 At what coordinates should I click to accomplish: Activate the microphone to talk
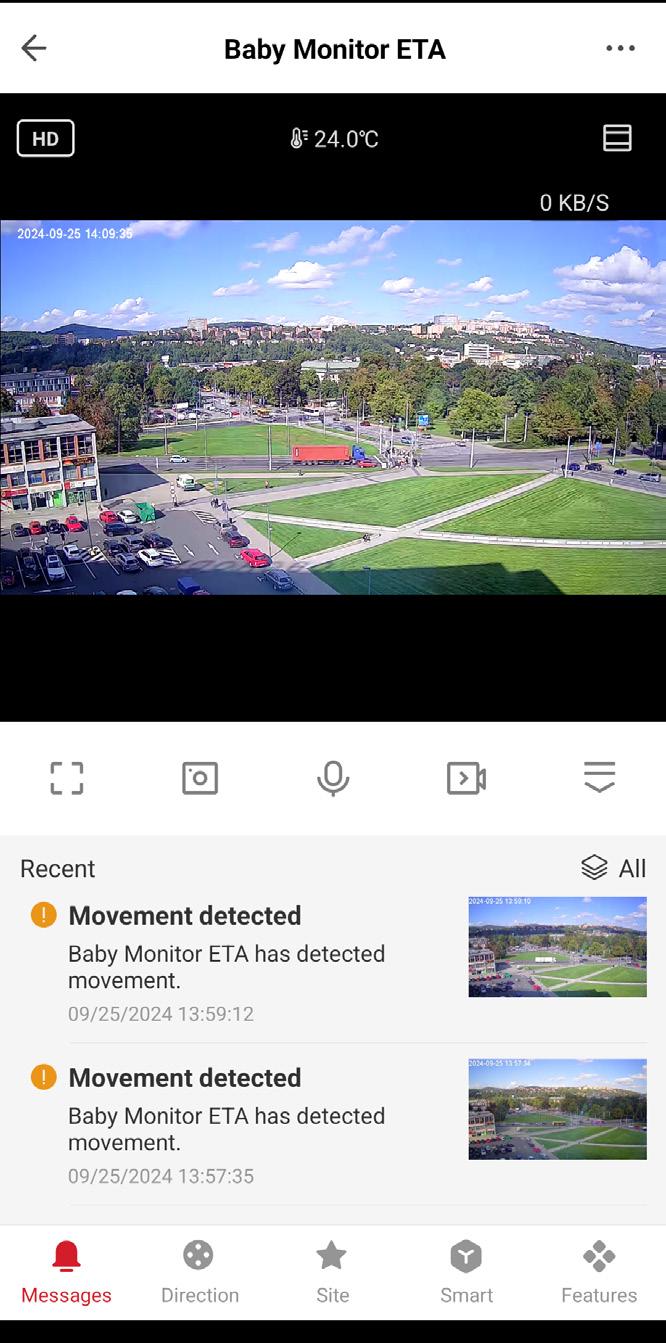pos(333,777)
